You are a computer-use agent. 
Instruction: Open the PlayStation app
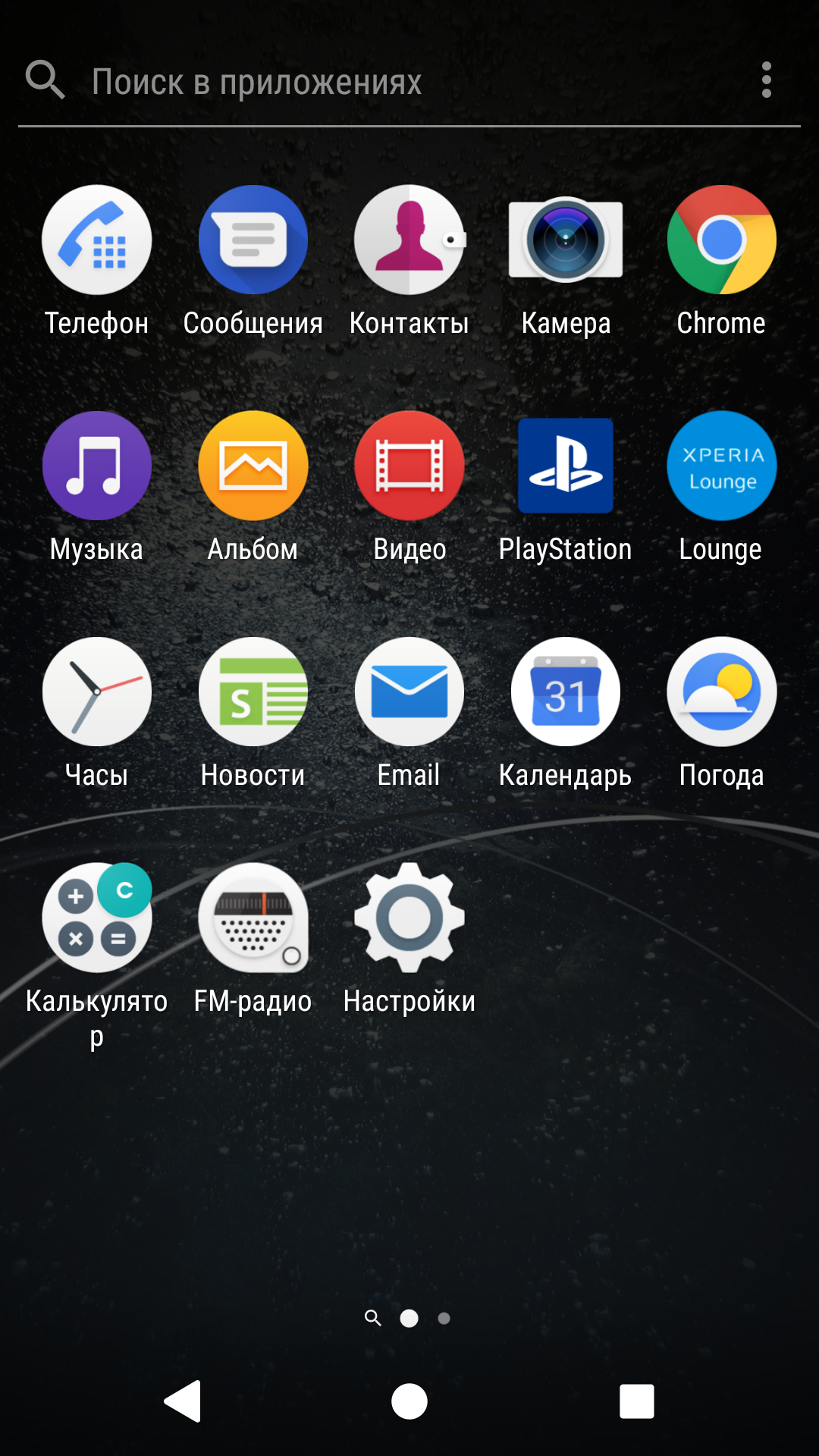click(x=566, y=466)
